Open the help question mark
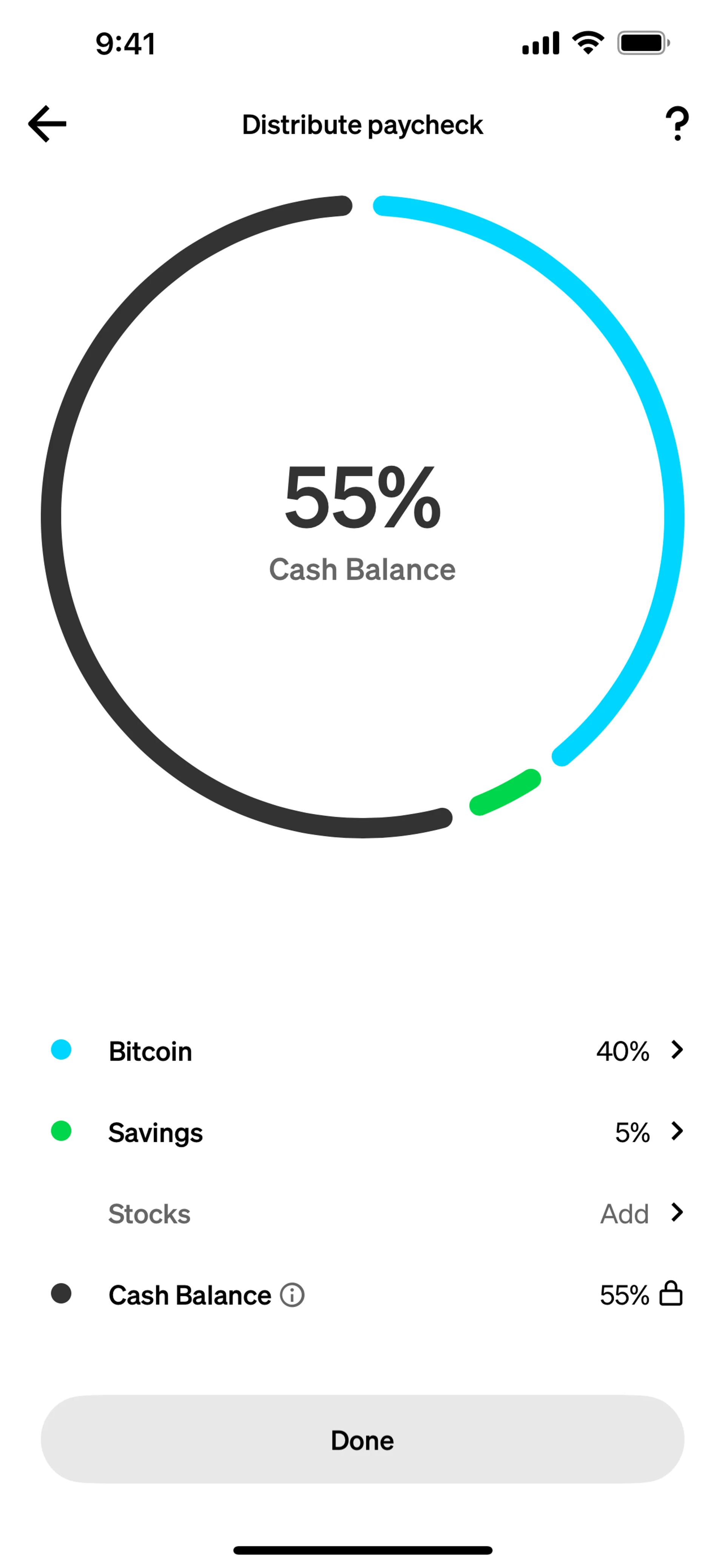The width and height of the screenshot is (725, 1568). (676, 124)
